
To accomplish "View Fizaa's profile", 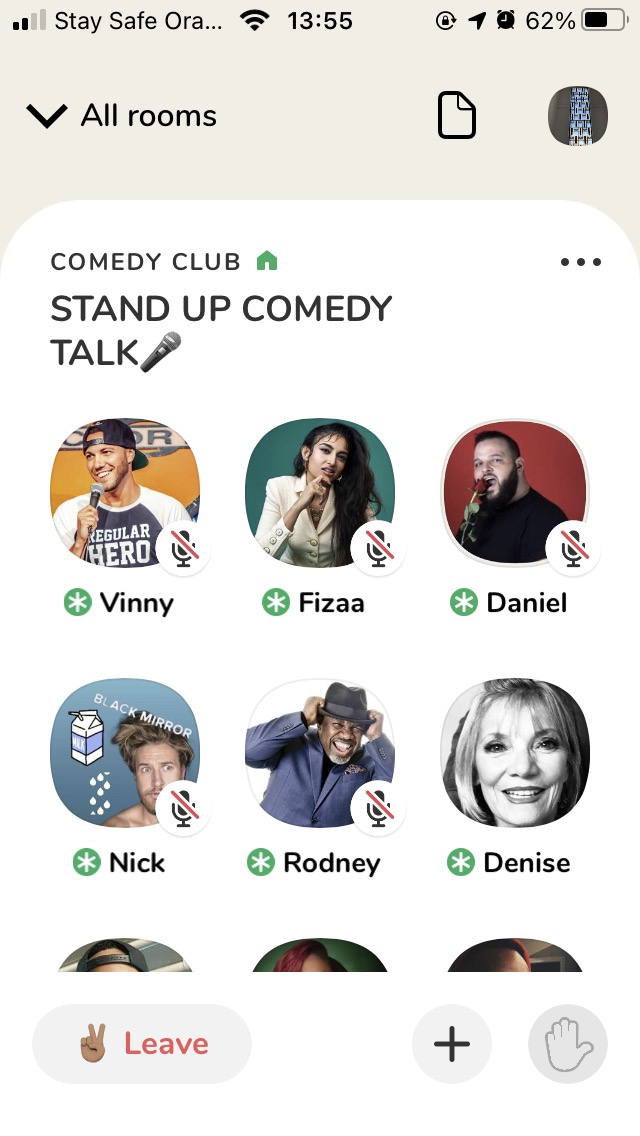I will [320, 493].
